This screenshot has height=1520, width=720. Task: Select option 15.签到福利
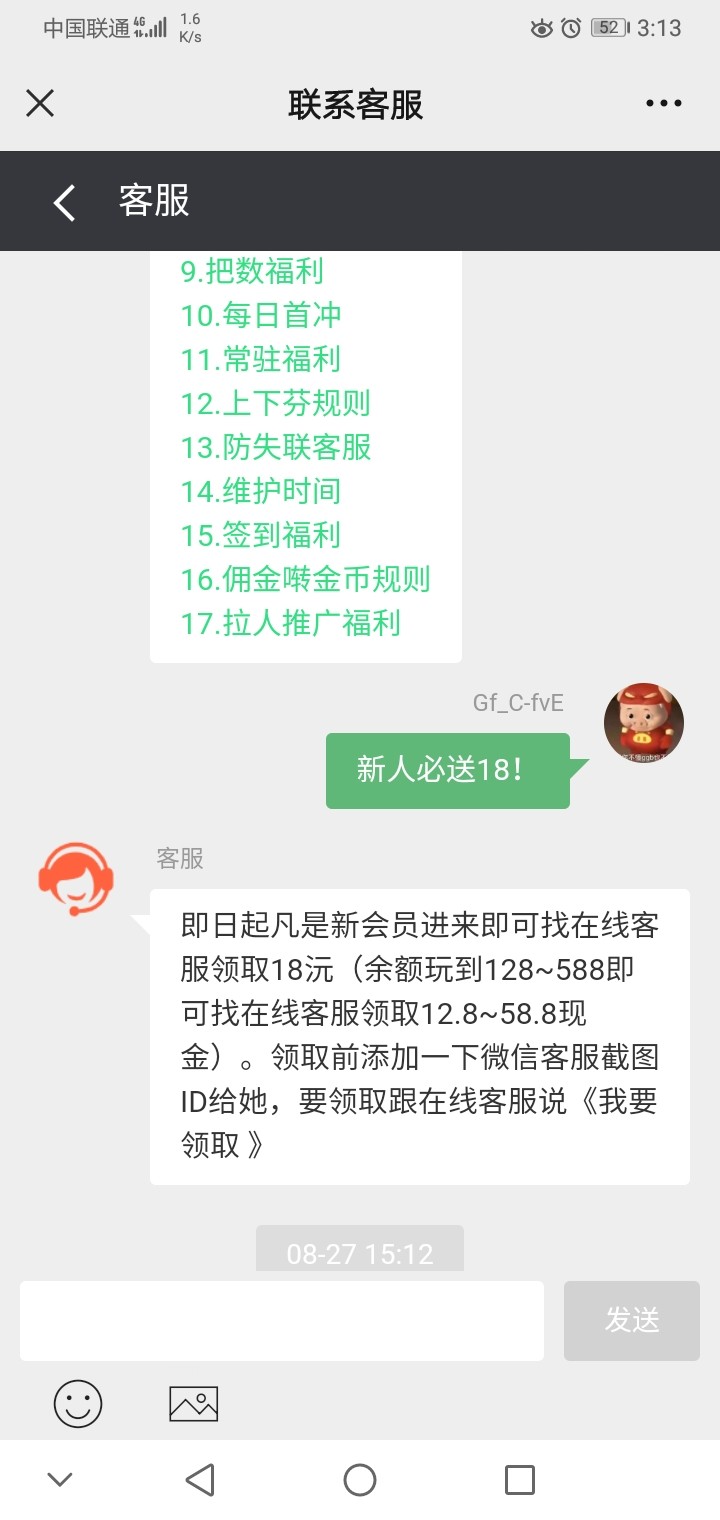pyautogui.click(x=261, y=535)
